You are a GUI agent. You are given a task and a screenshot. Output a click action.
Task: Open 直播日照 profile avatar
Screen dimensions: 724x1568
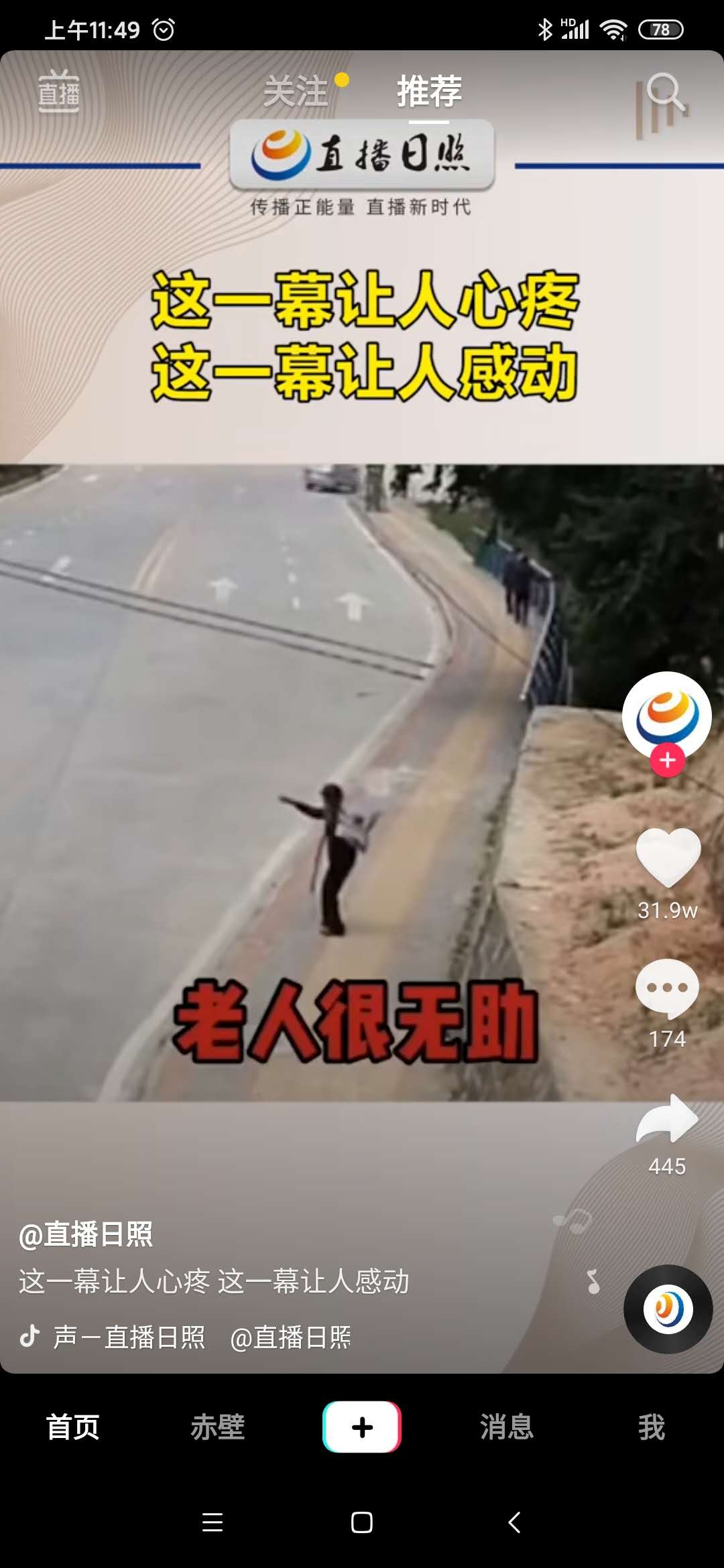666,715
